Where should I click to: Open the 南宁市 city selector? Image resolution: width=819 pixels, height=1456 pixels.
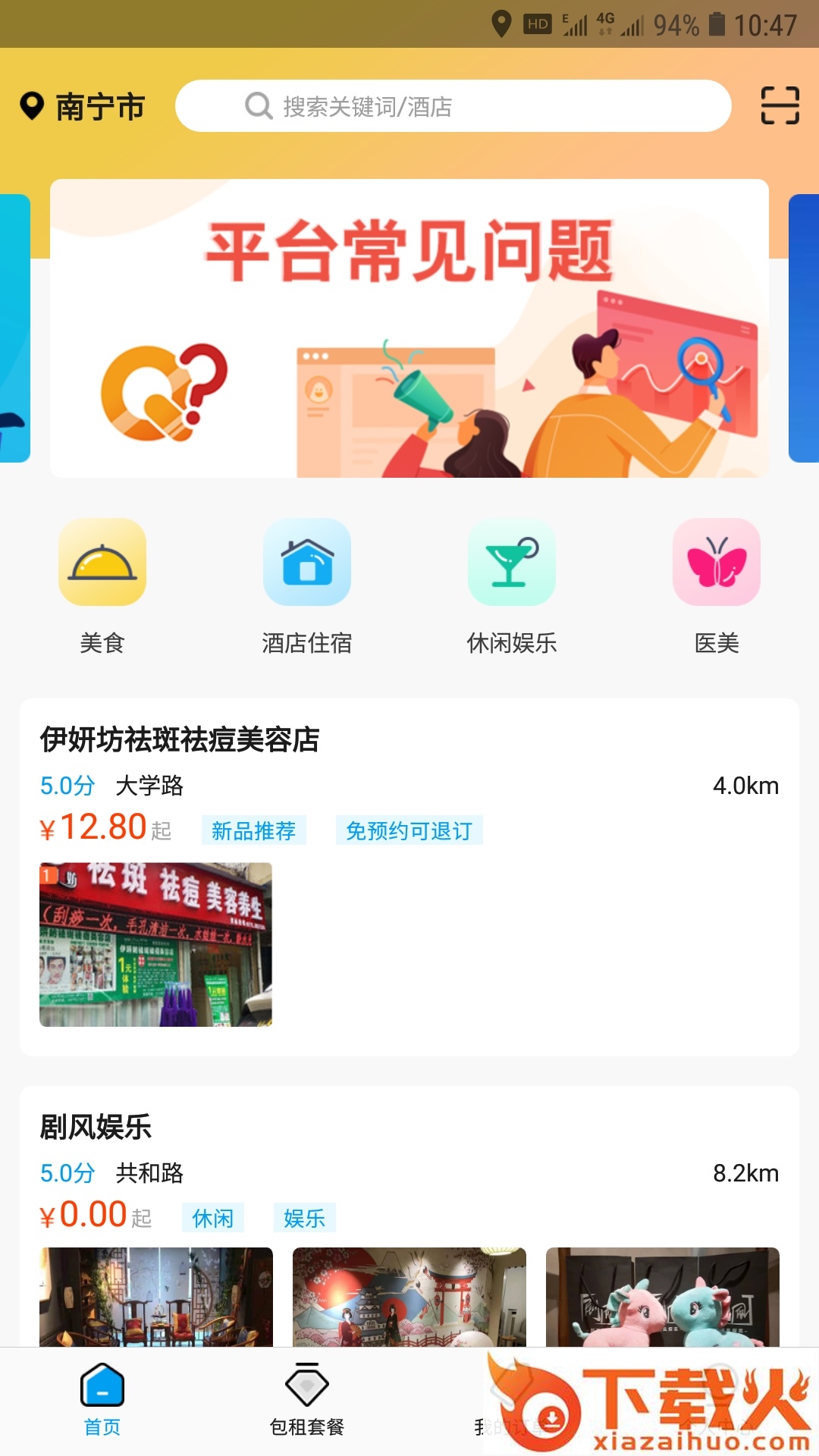click(83, 107)
